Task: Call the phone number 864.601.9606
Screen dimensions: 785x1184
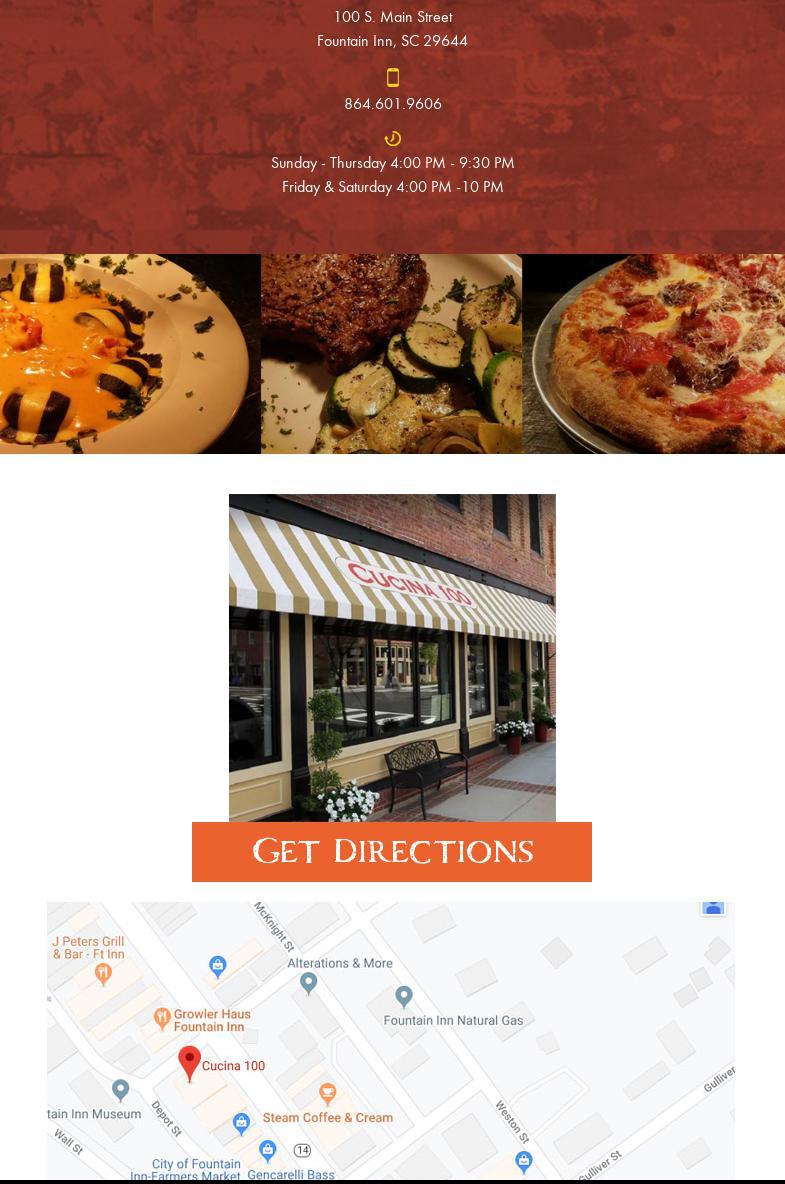Action: click(x=392, y=104)
